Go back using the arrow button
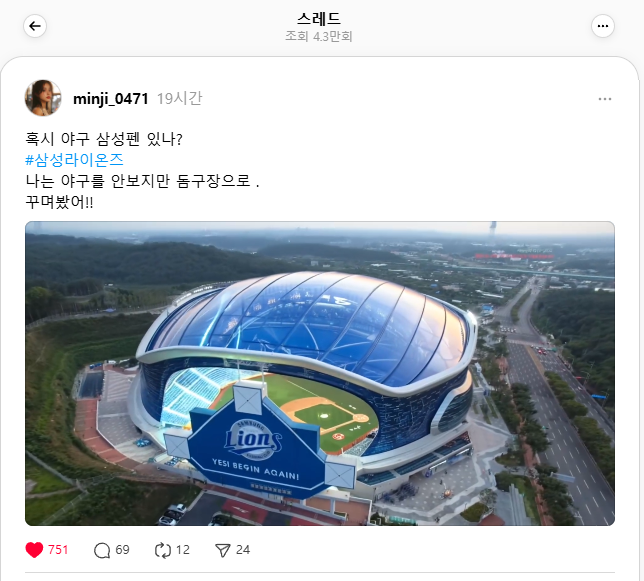This screenshot has height=581, width=644. click(35, 26)
